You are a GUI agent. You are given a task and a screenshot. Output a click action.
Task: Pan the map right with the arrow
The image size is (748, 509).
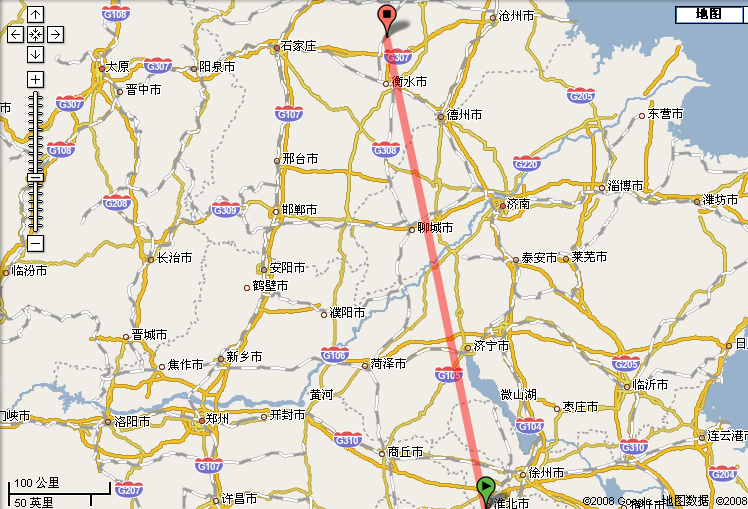pyautogui.click(x=55, y=35)
